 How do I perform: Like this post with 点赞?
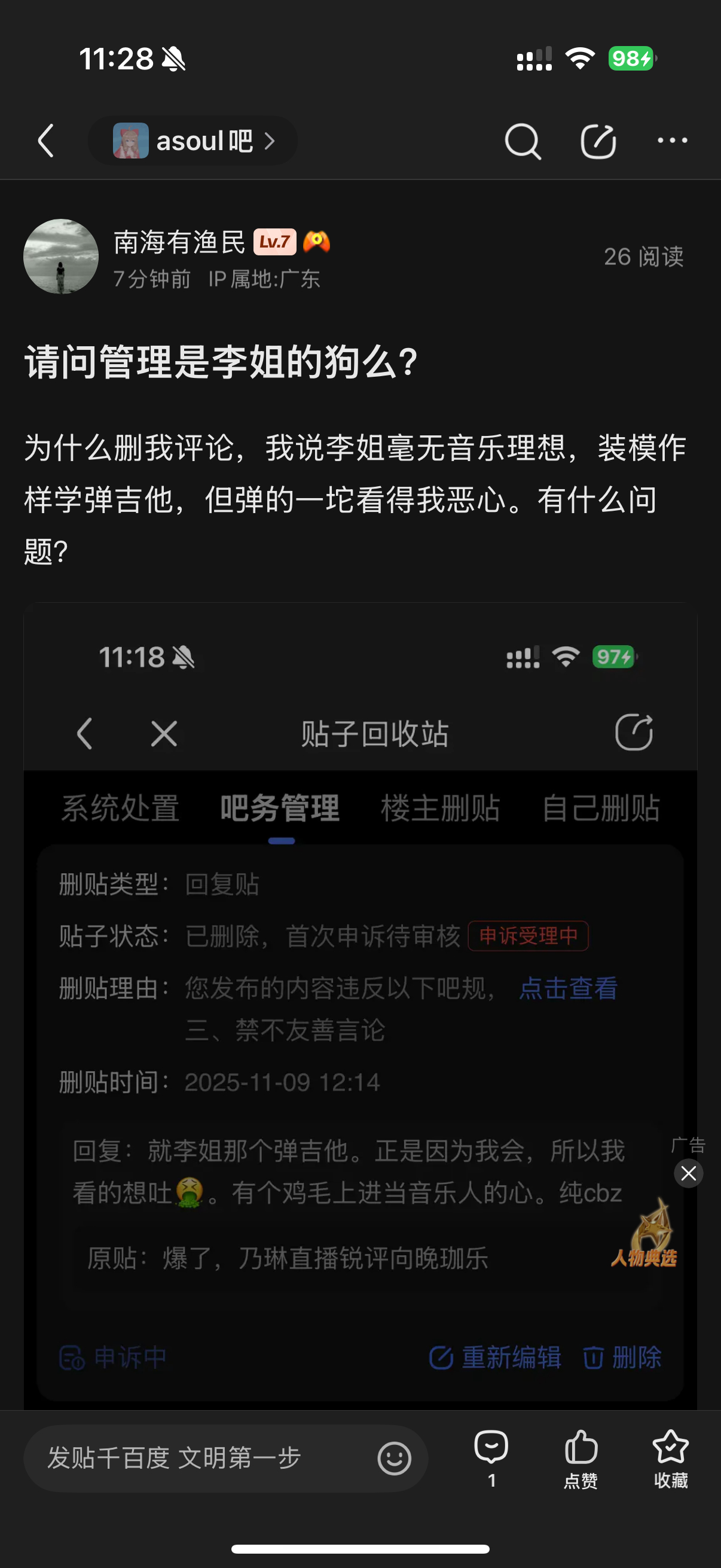pyautogui.click(x=581, y=1457)
